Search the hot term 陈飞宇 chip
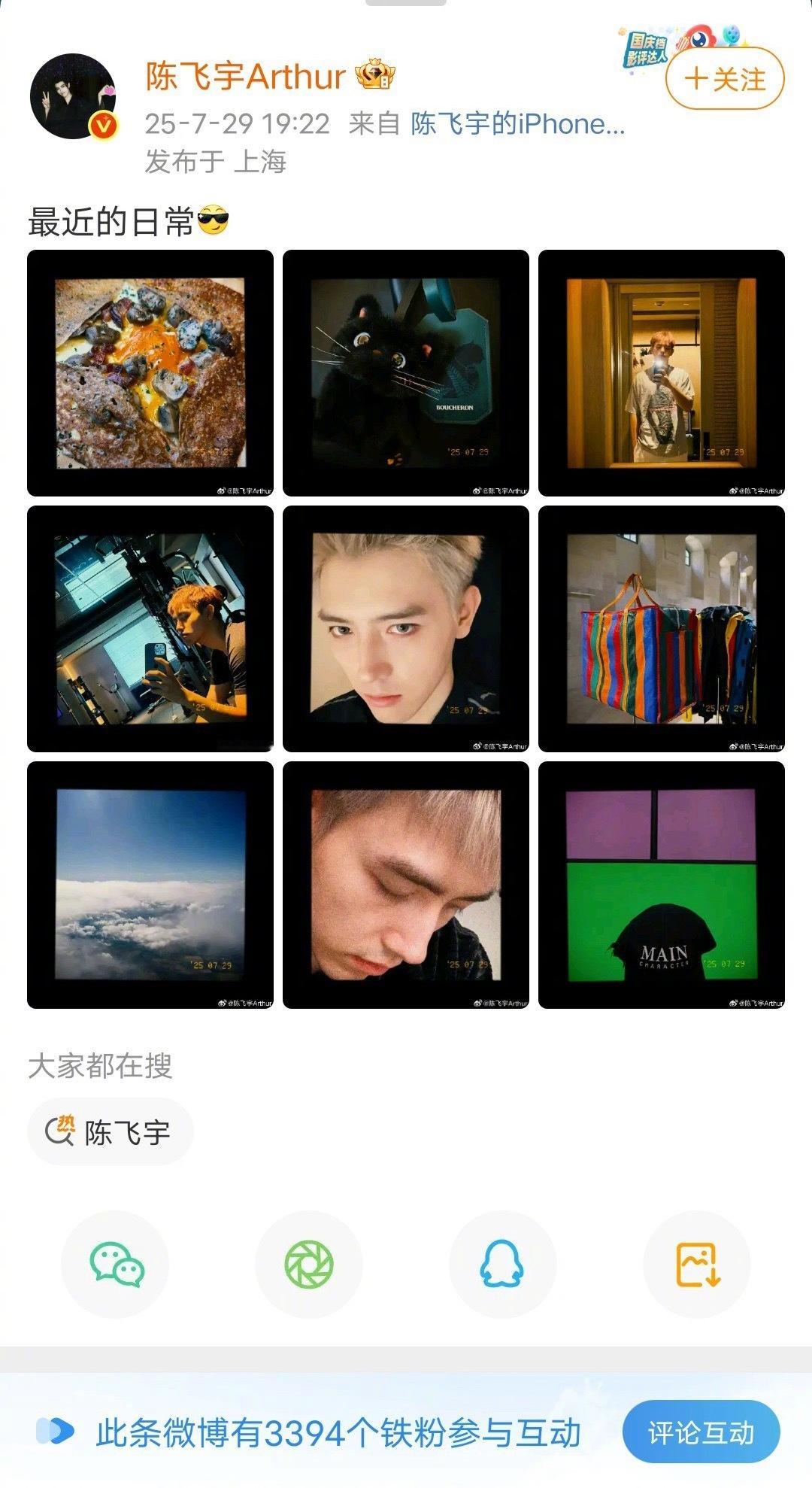 coord(111,1131)
